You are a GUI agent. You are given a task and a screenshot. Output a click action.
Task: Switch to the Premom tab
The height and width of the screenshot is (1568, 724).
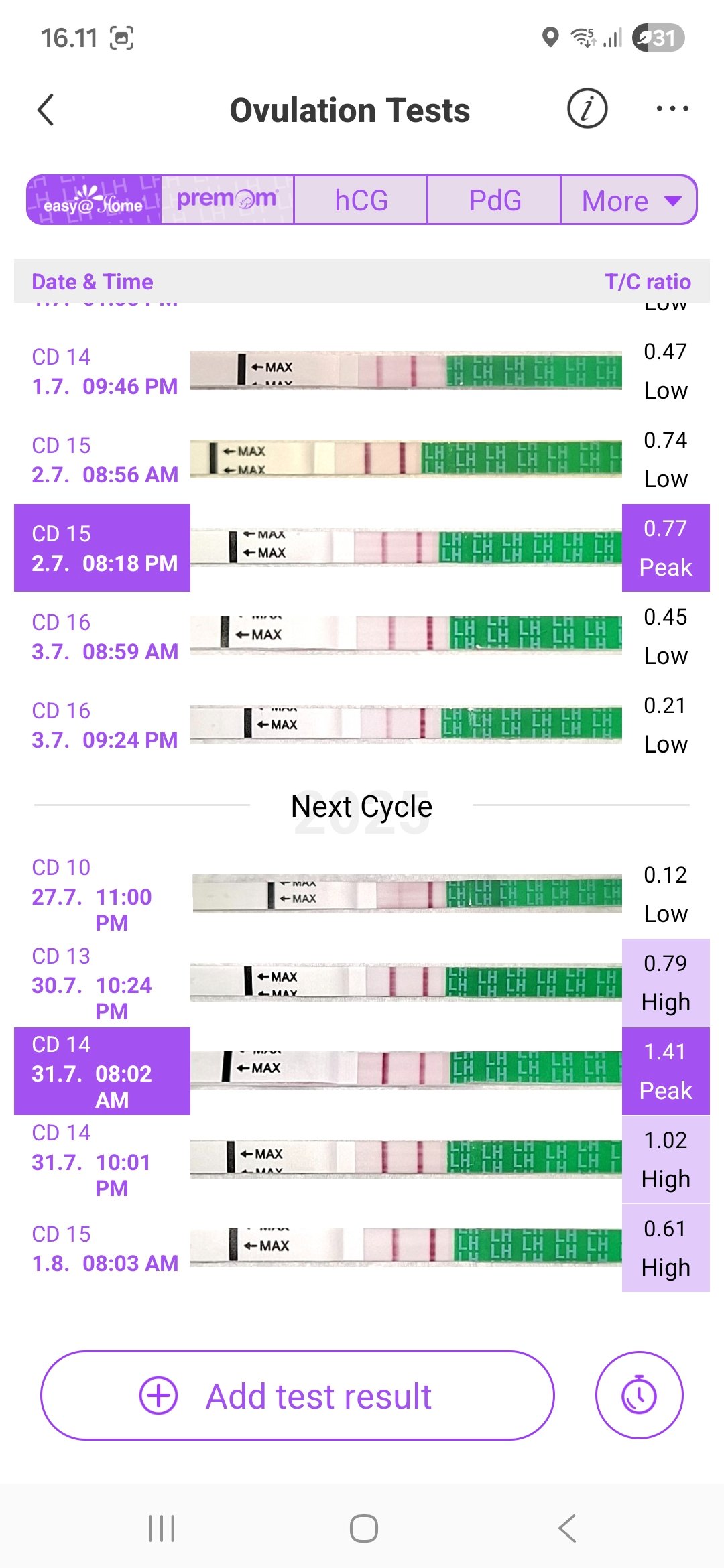click(227, 200)
